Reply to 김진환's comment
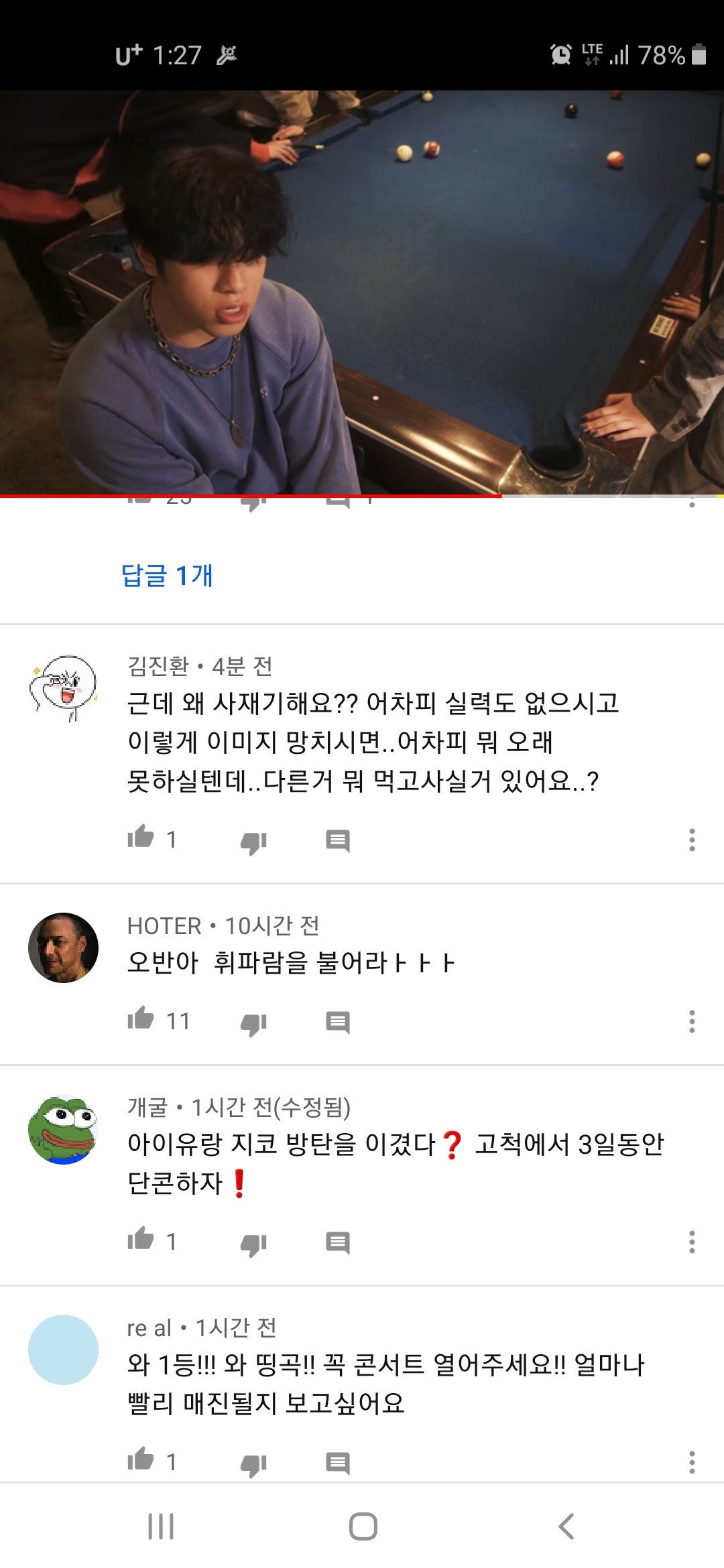Viewport: 724px width, 1568px height. pos(337,840)
